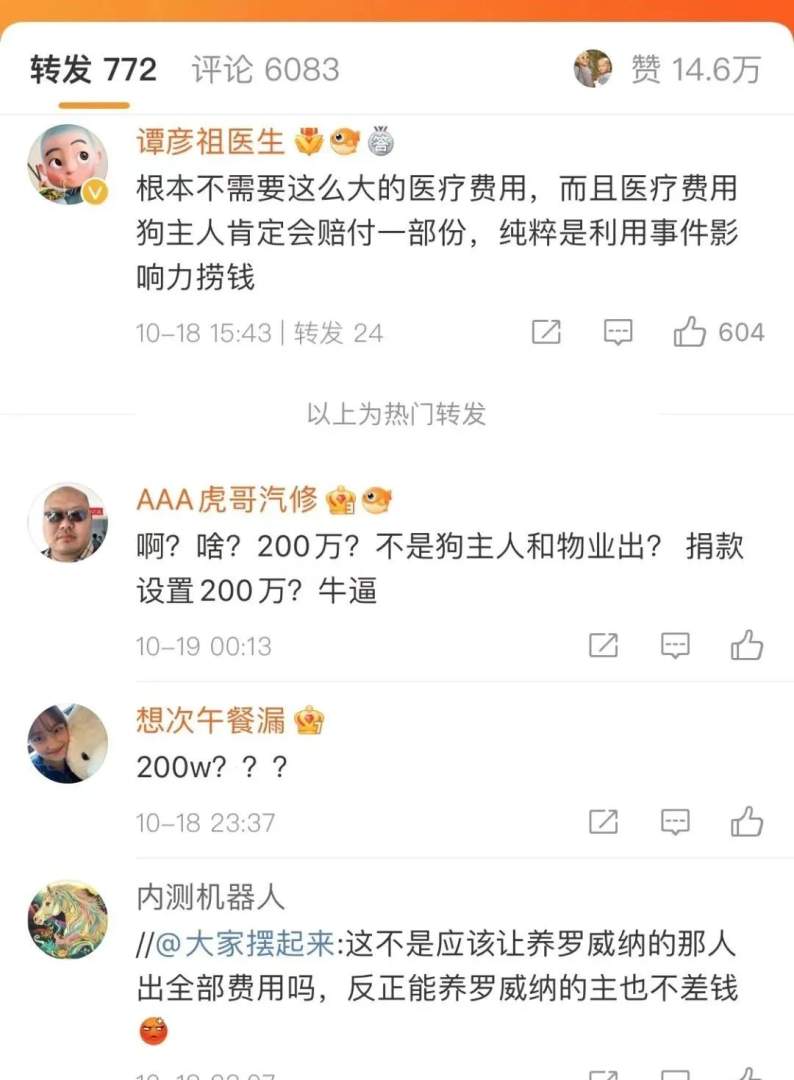794x1080 pixels.
Task: Switch to the 评论 6083 tab
Action: 265,70
